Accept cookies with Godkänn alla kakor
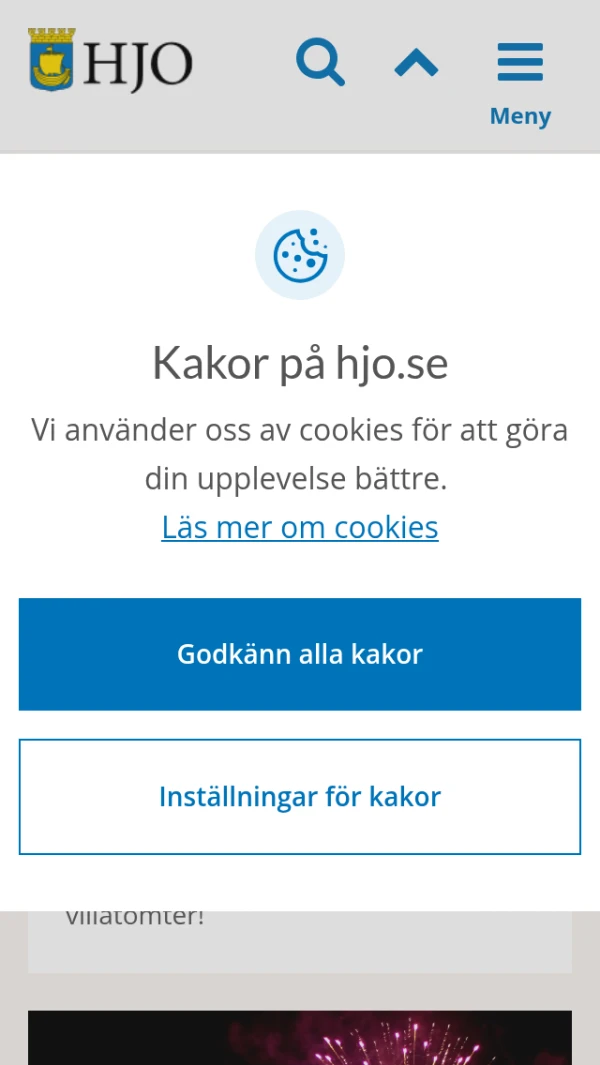The height and width of the screenshot is (1065, 600). (x=300, y=654)
